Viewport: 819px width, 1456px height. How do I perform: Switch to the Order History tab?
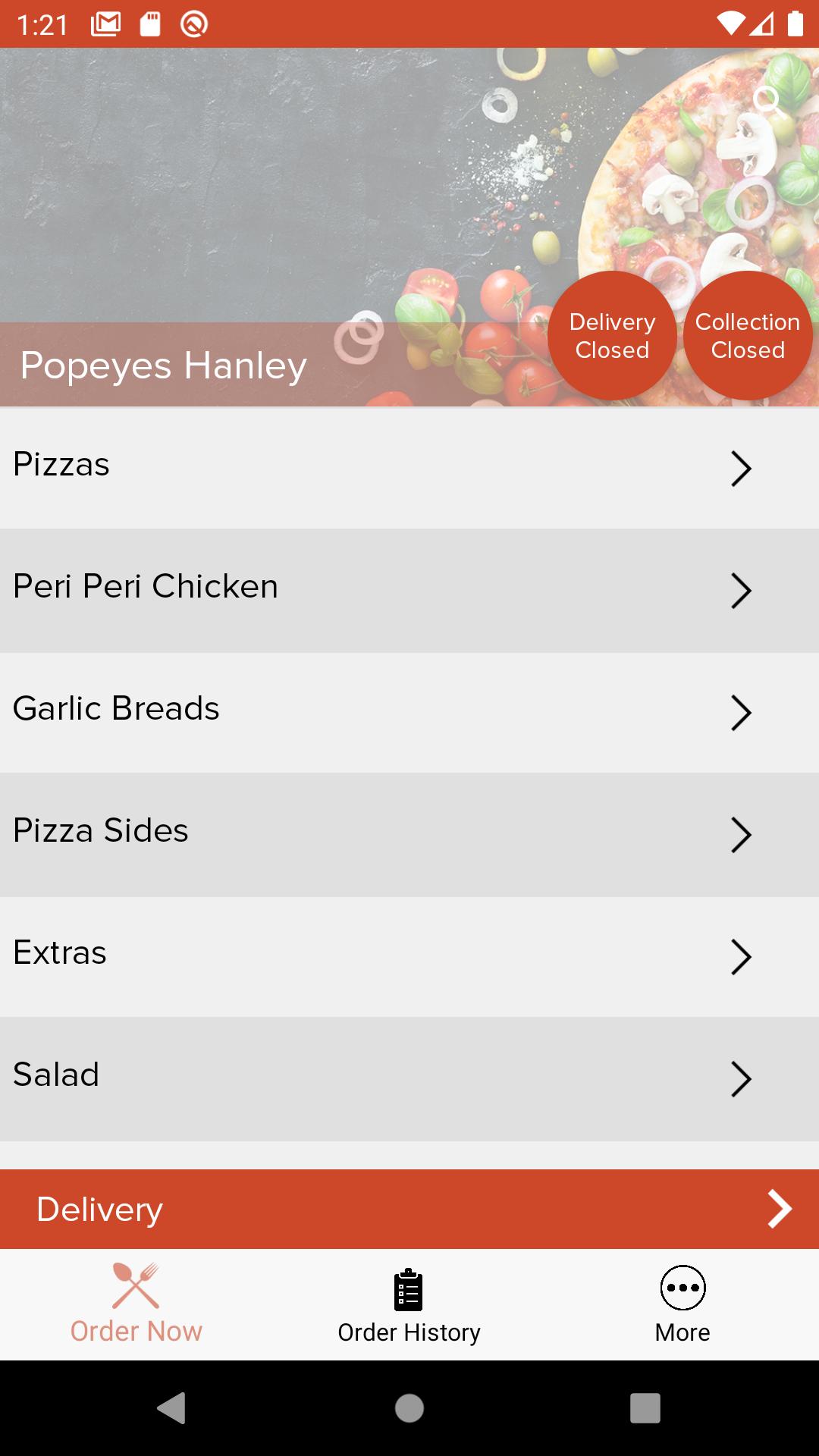point(409,1304)
